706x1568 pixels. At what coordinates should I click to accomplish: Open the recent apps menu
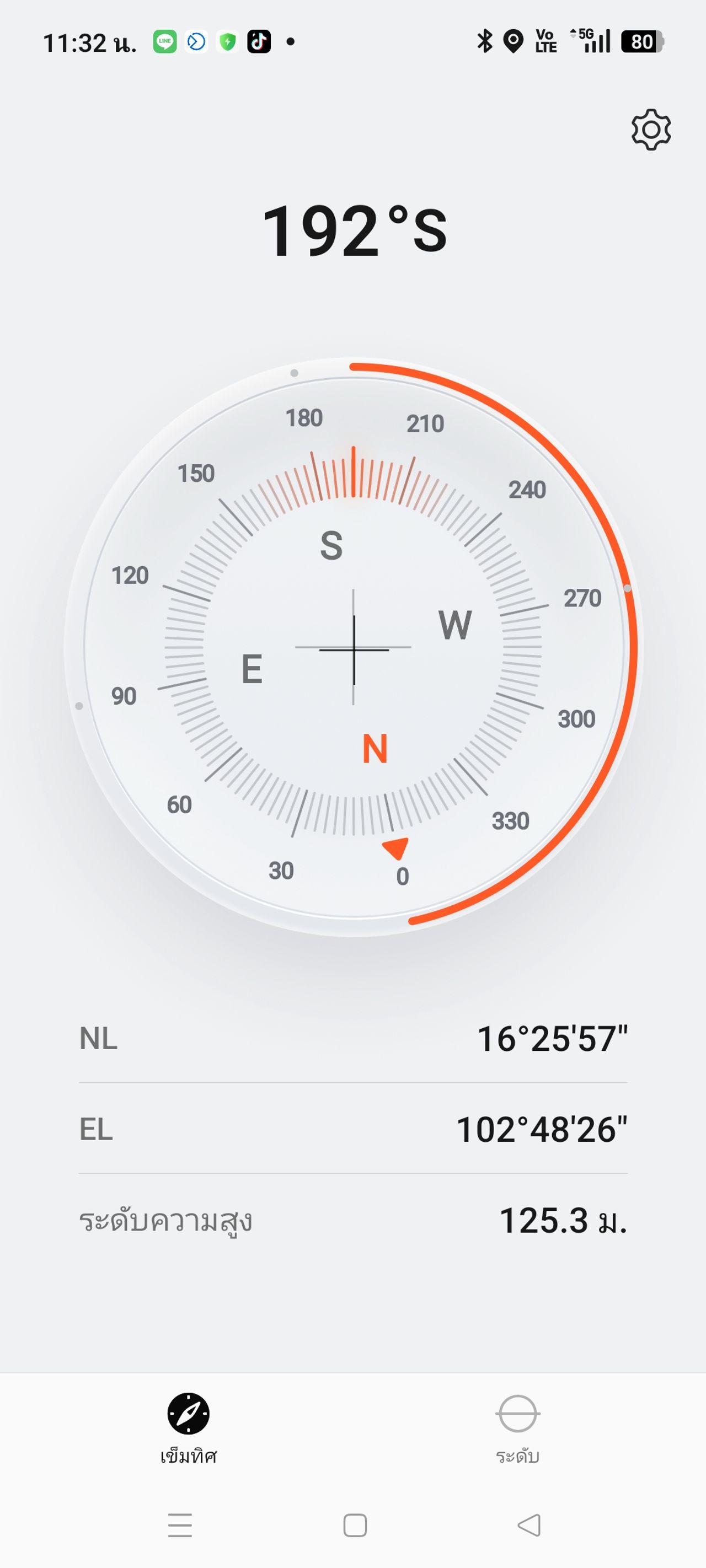point(180,1525)
